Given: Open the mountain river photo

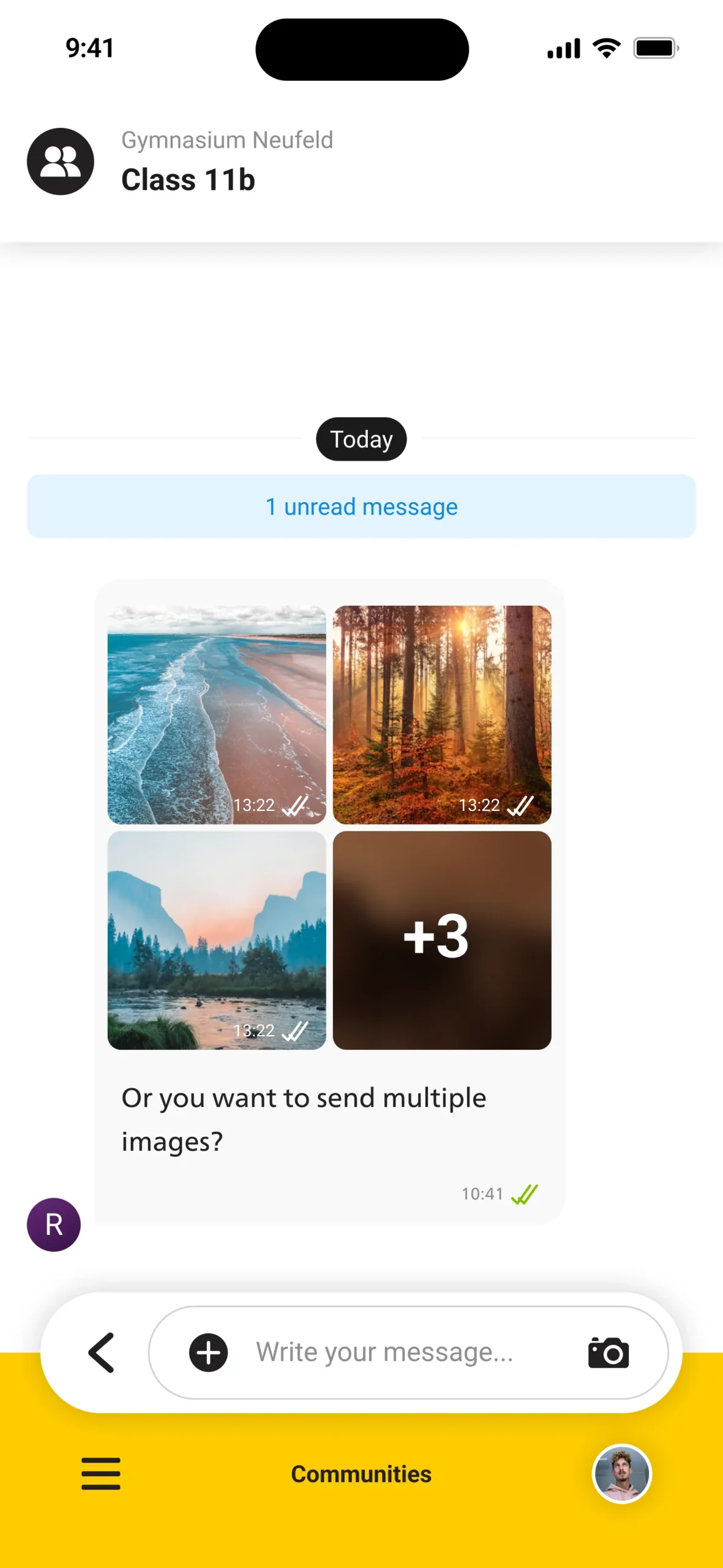Looking at the screenshot, I should point(217,940).
